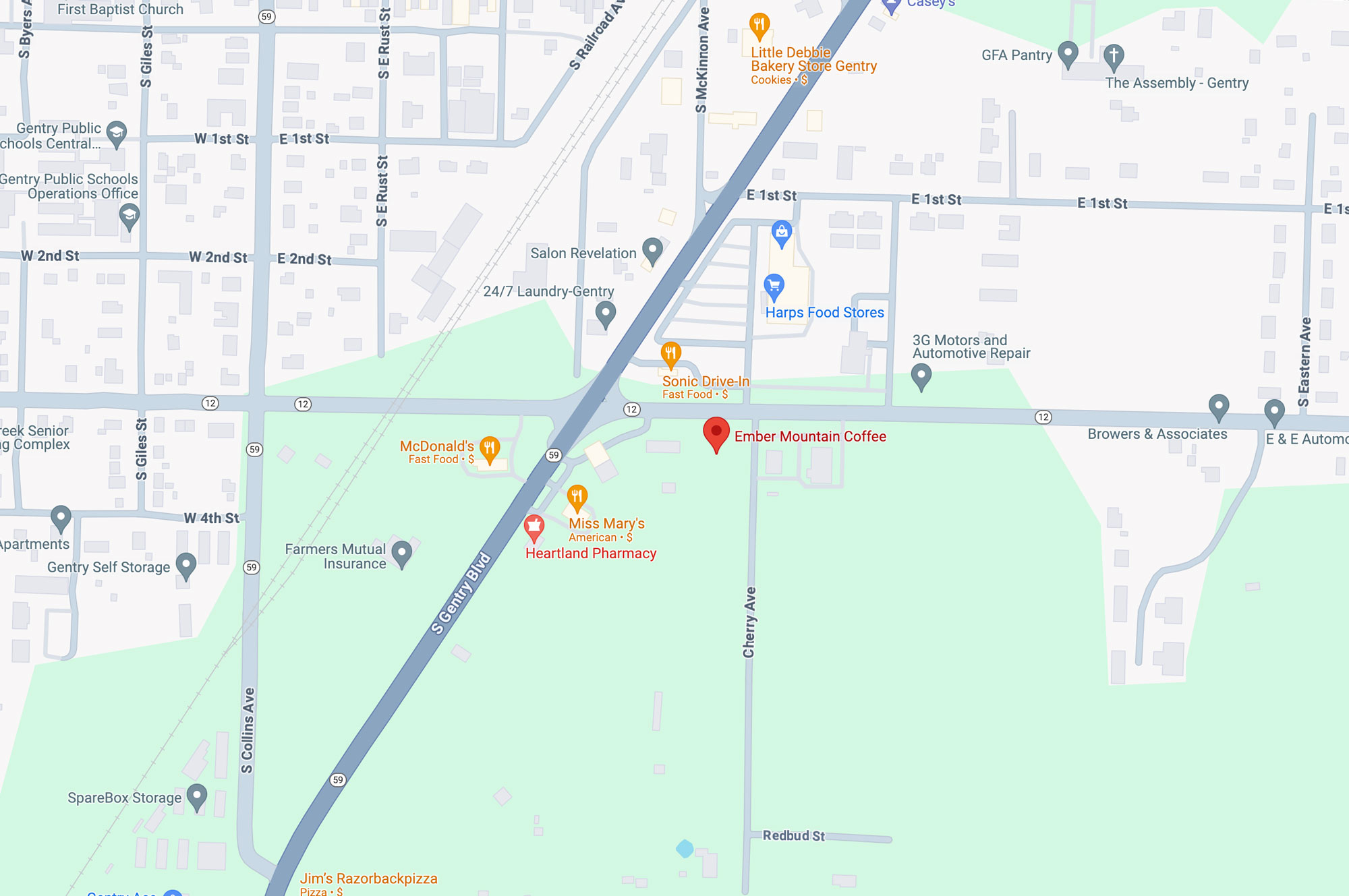Select the 3G Motors and Automotive Repair pin
This screenshot has height=896, width=1349.
tap(921, 376)
